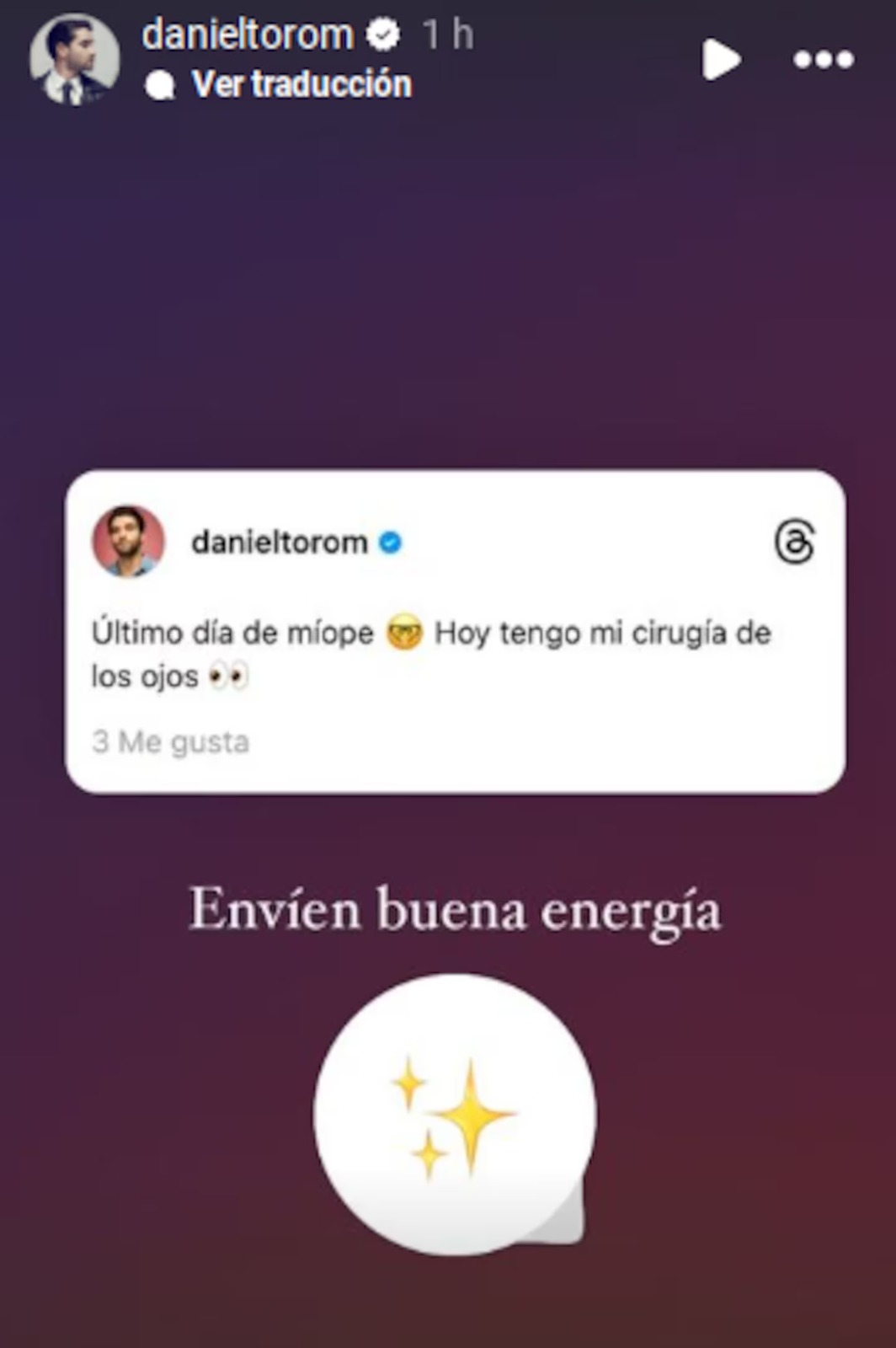Toggle translation via Ver traducción
This screenshot has width=896, height=1348.
coord(301,84)
